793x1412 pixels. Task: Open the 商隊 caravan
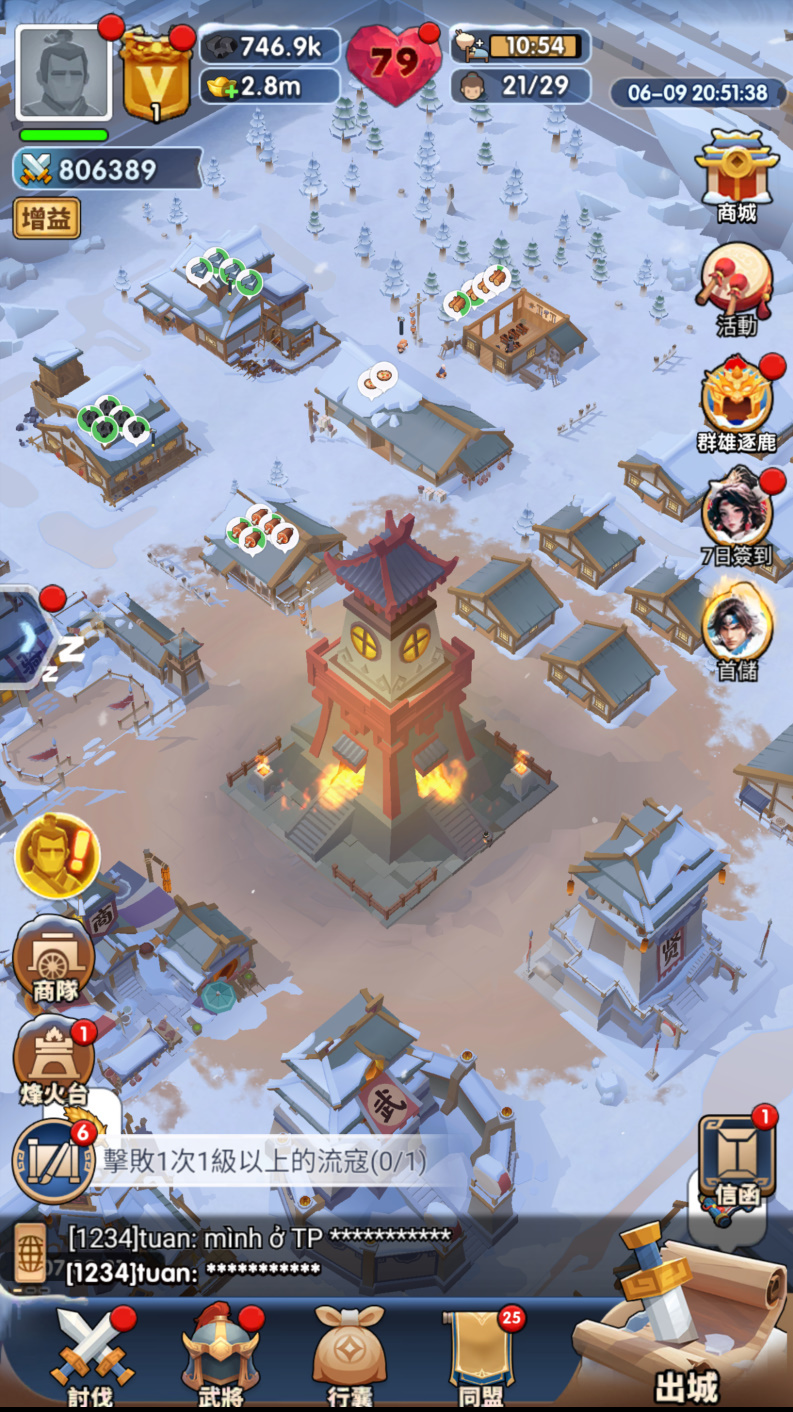point(55,960)
